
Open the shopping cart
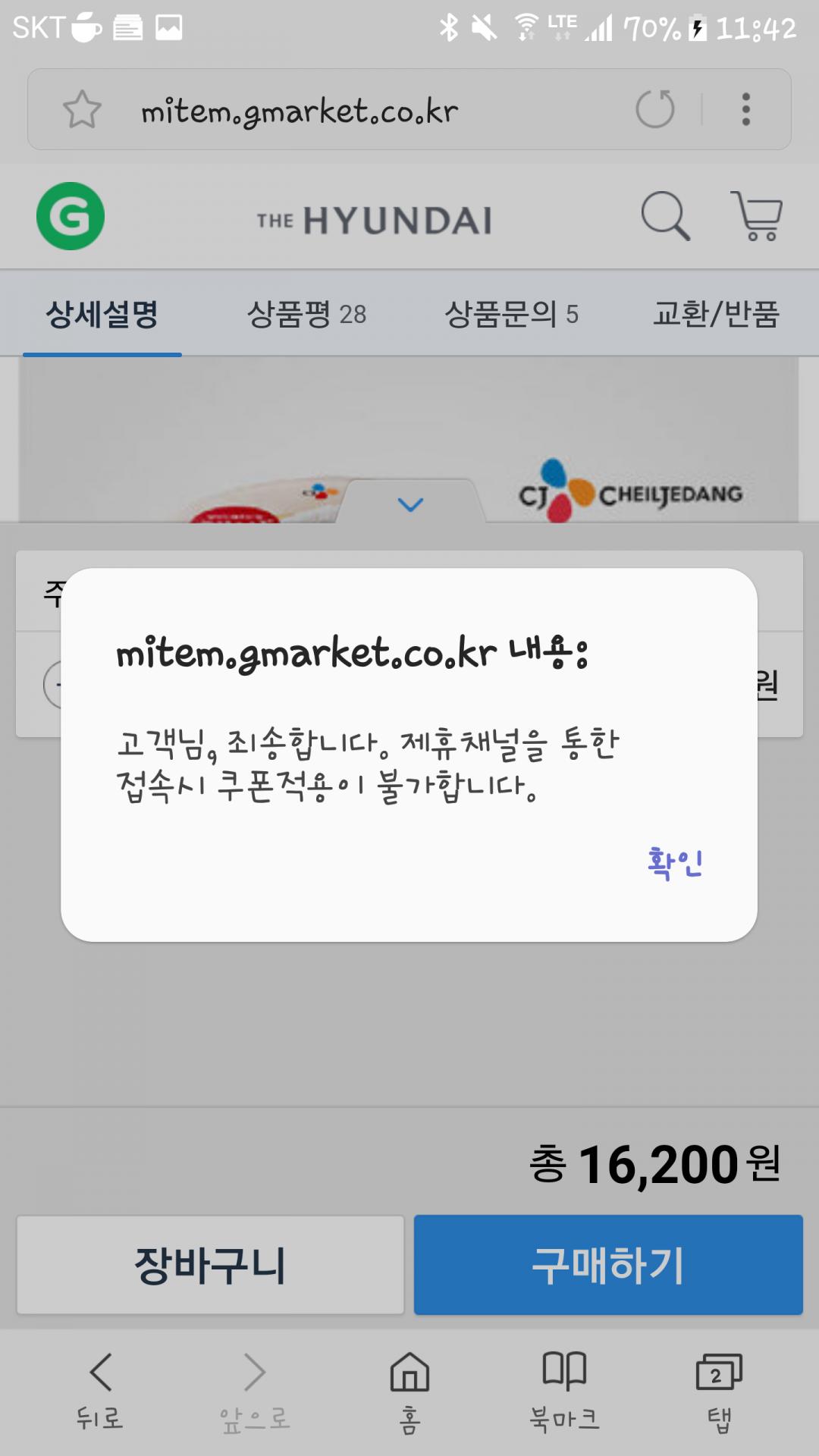(757, 216)
